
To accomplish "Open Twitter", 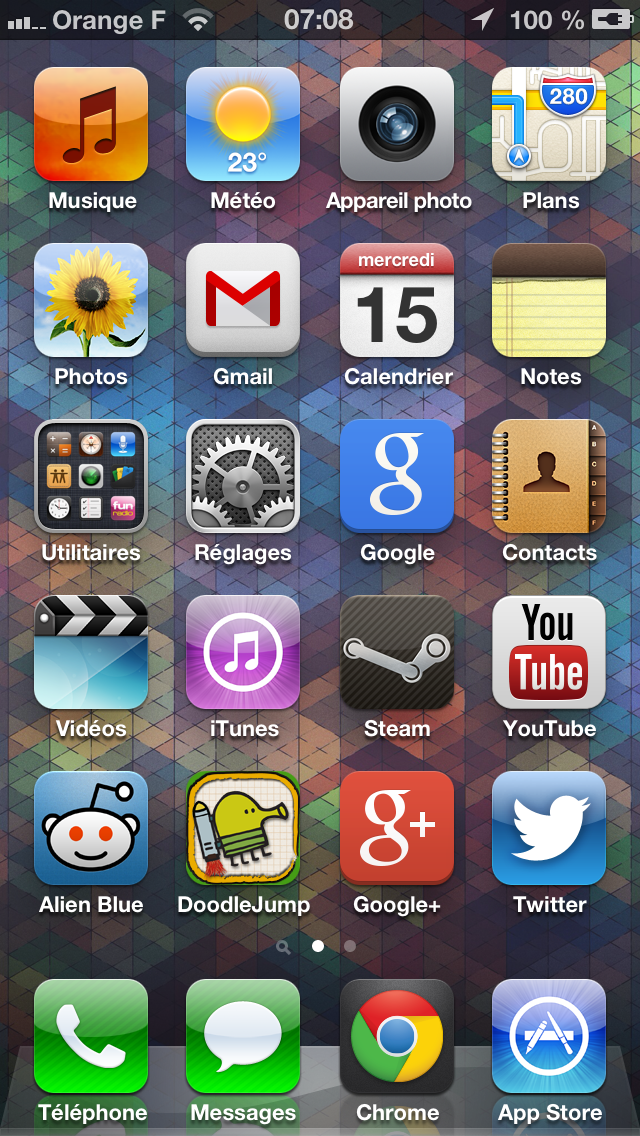I will click(x=549, y=828).
